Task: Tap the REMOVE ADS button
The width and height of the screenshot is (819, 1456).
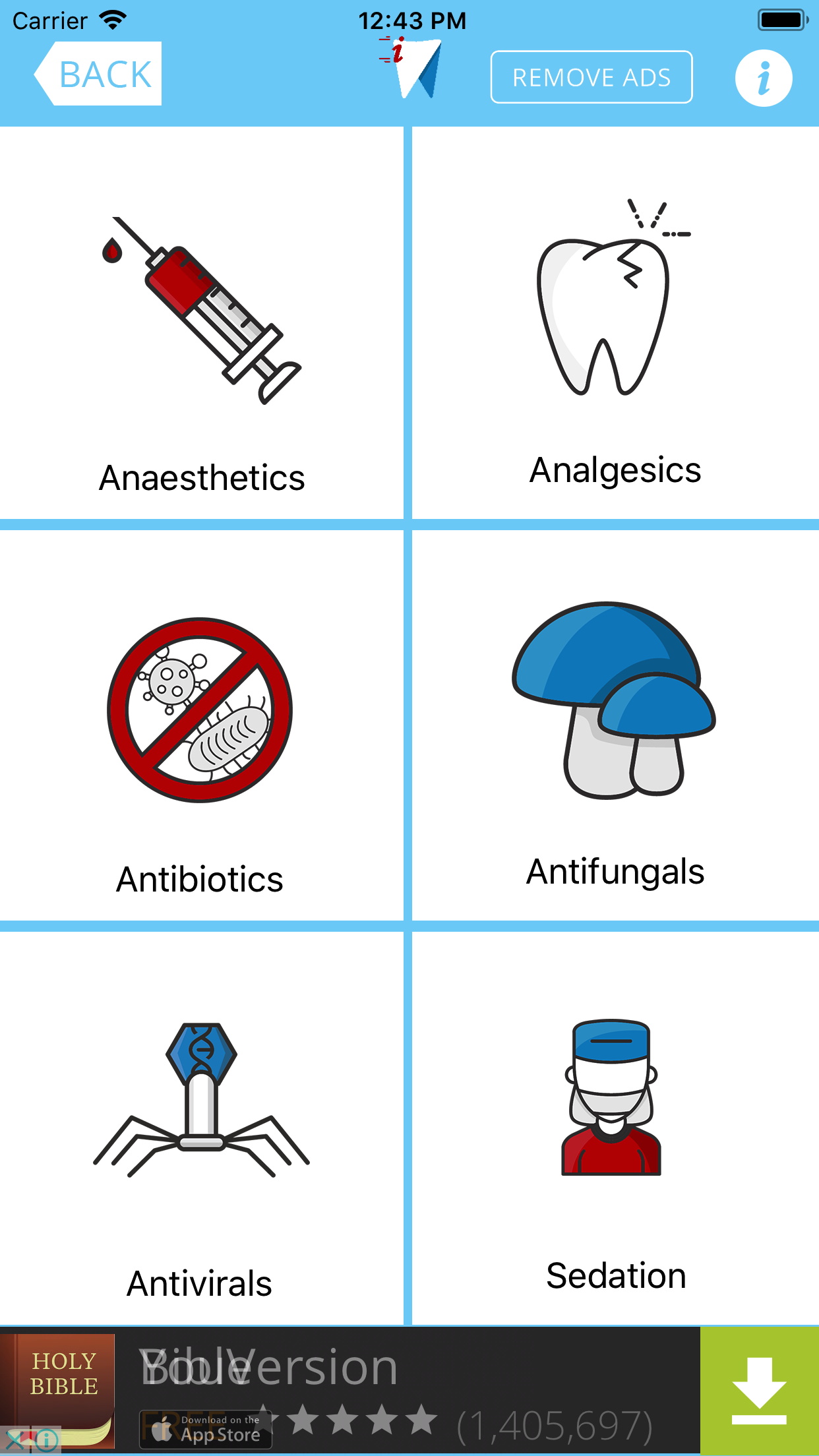Action: 591,77
